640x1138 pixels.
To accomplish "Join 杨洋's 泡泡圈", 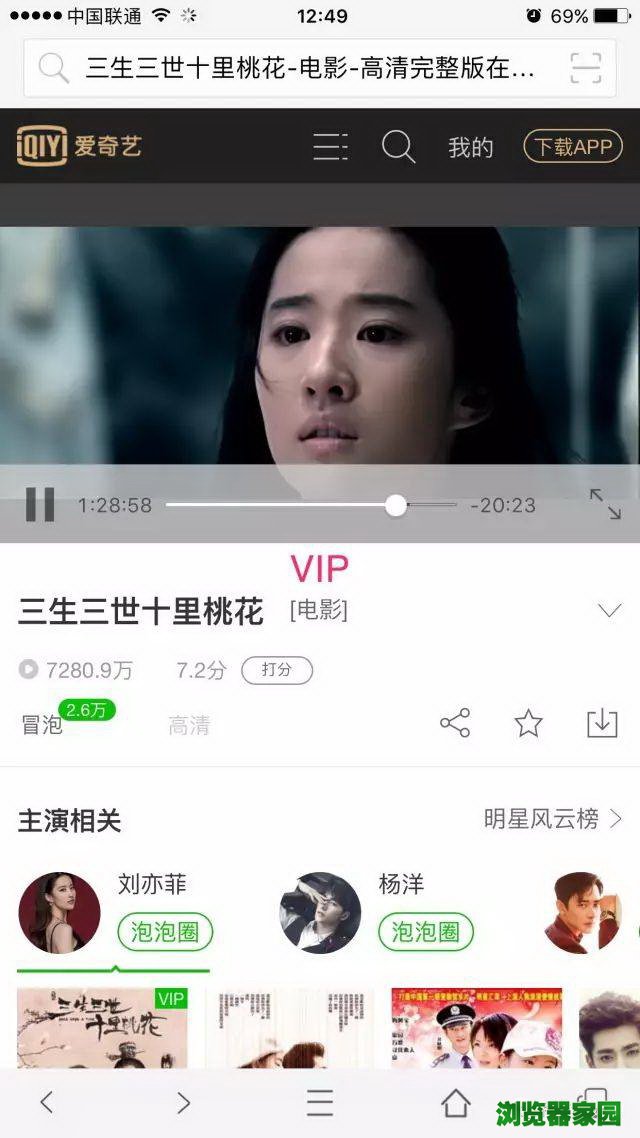I will 425,932.
